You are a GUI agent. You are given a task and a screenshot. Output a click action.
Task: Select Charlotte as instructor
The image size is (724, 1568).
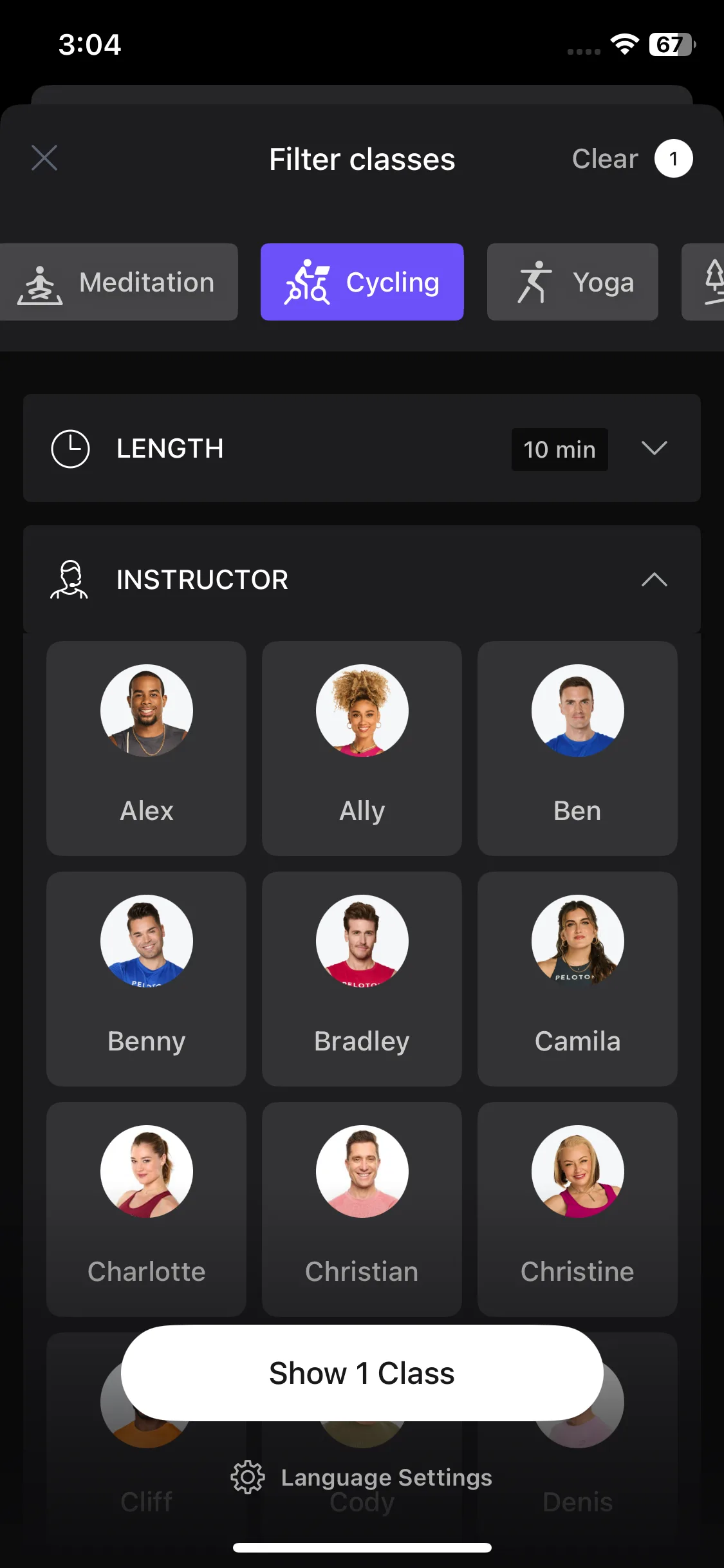[x=146, y=1209]
